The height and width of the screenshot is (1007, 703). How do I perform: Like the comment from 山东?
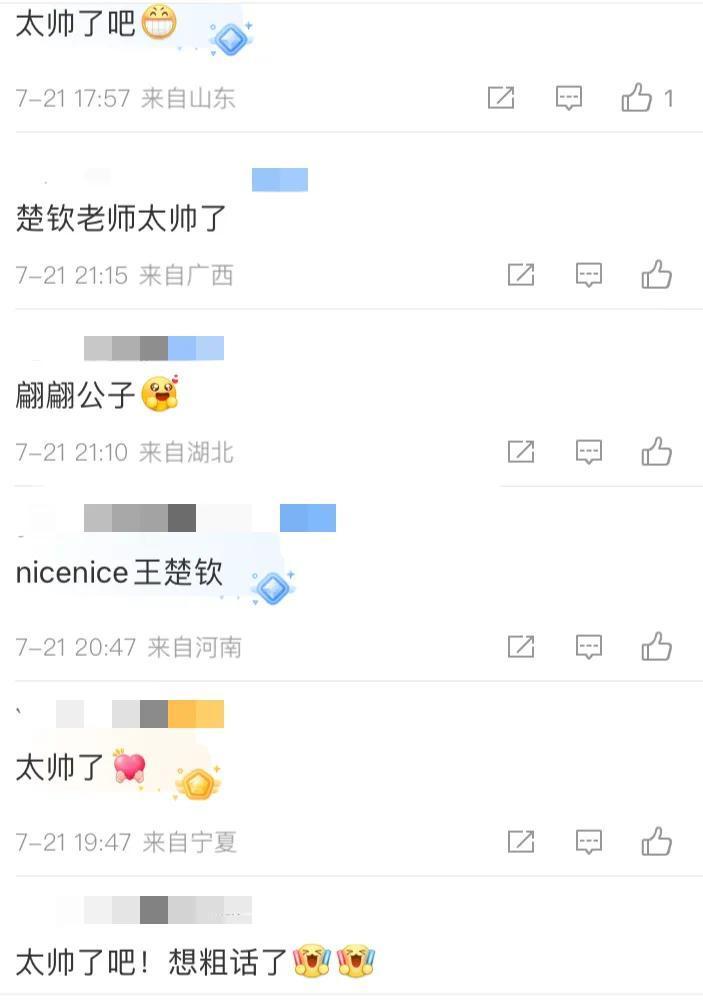click(x=637, y=98)
